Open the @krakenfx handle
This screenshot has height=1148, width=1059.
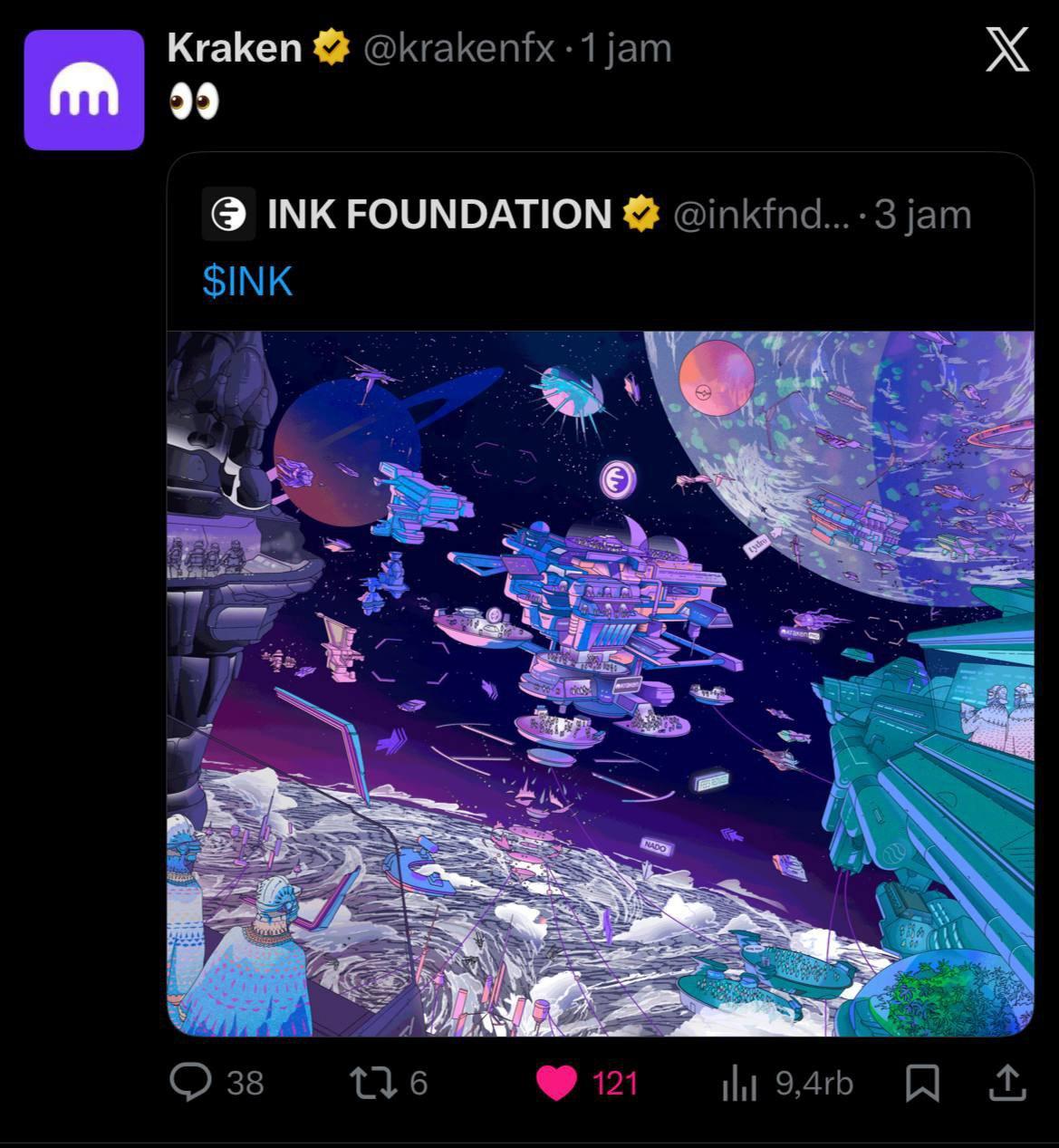coord(458,47)
